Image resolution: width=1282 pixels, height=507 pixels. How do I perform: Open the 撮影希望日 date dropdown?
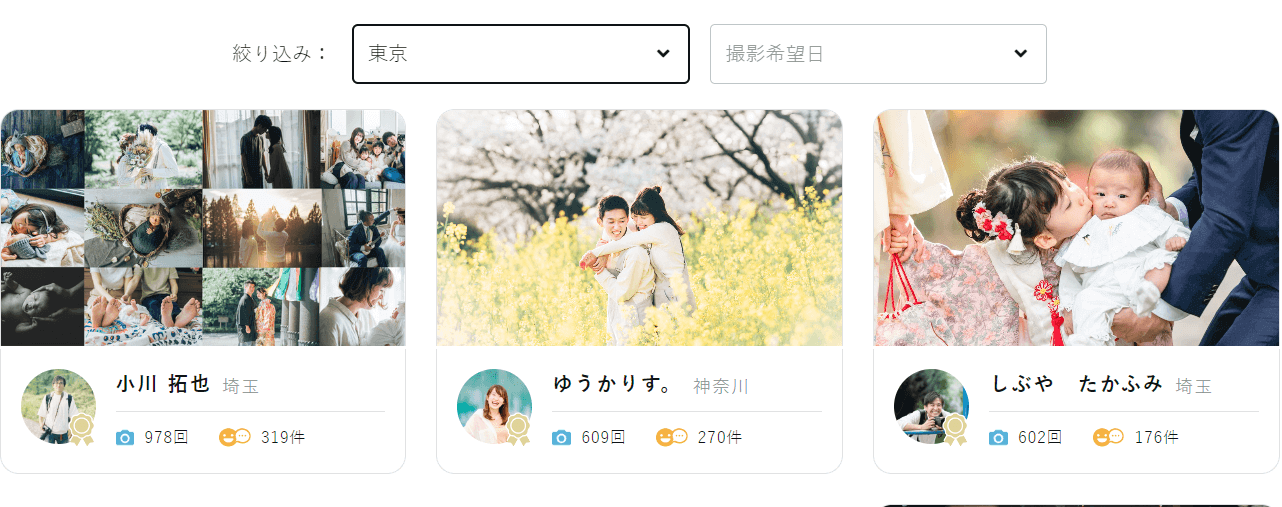click(x=877, y=54)
